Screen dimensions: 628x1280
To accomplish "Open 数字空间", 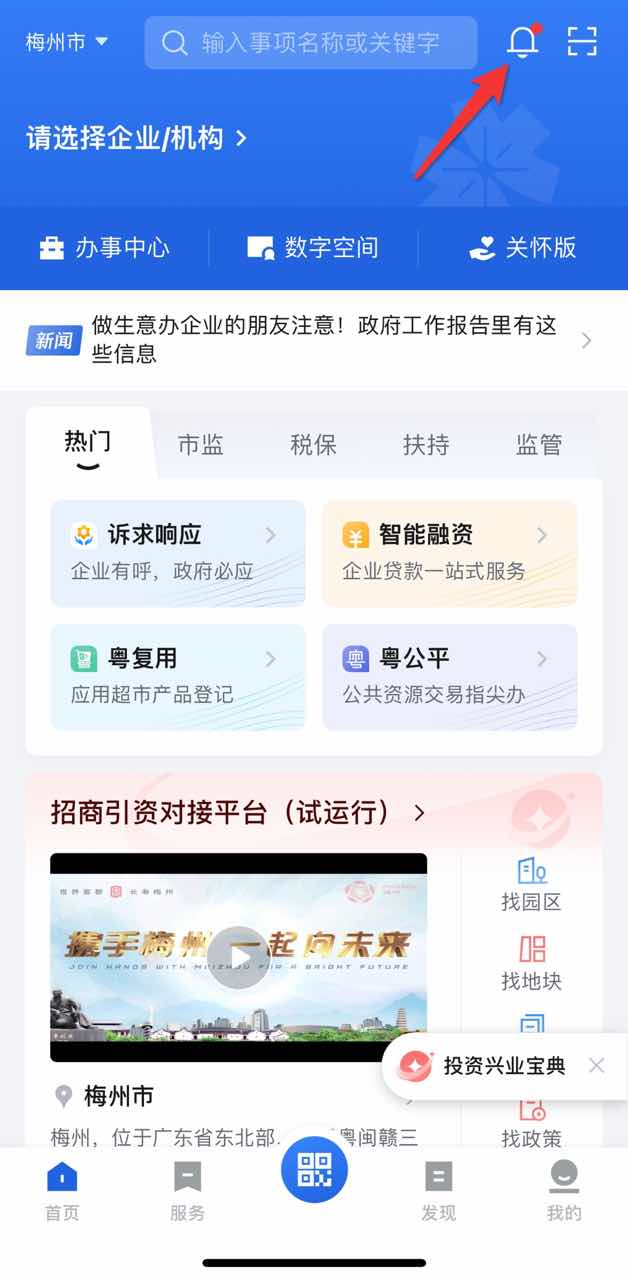I will 313,248.
